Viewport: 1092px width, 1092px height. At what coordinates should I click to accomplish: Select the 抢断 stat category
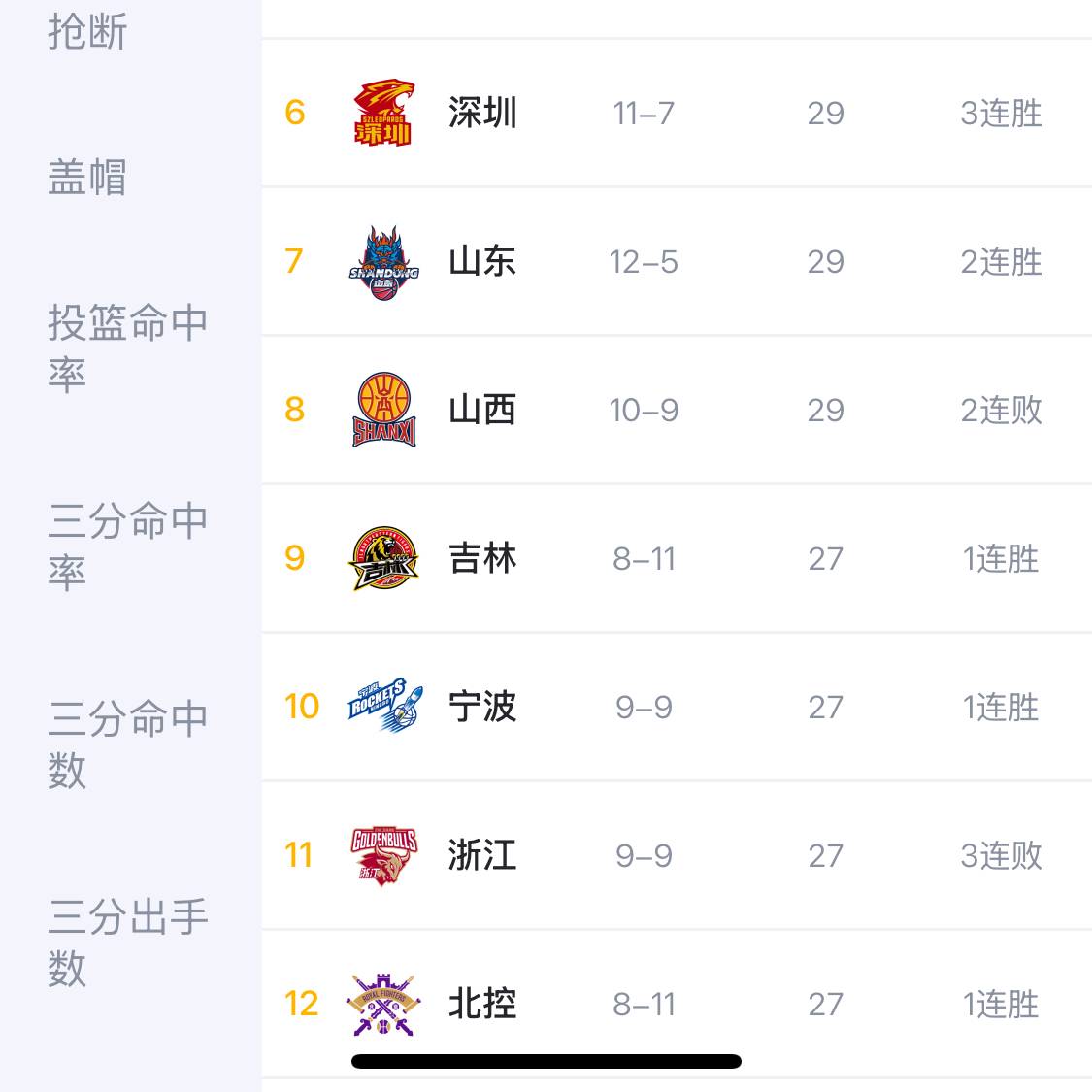[x=87, y=32]
